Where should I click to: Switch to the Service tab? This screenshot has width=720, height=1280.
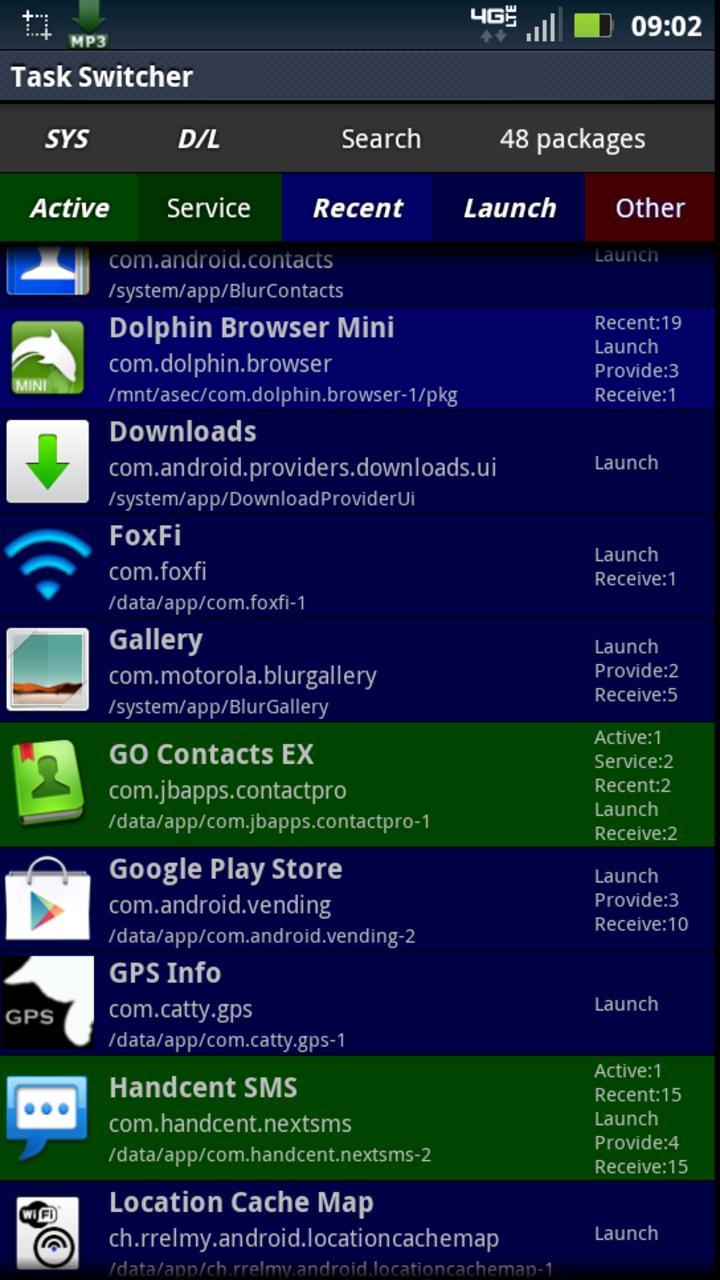[x=208, y=208]
